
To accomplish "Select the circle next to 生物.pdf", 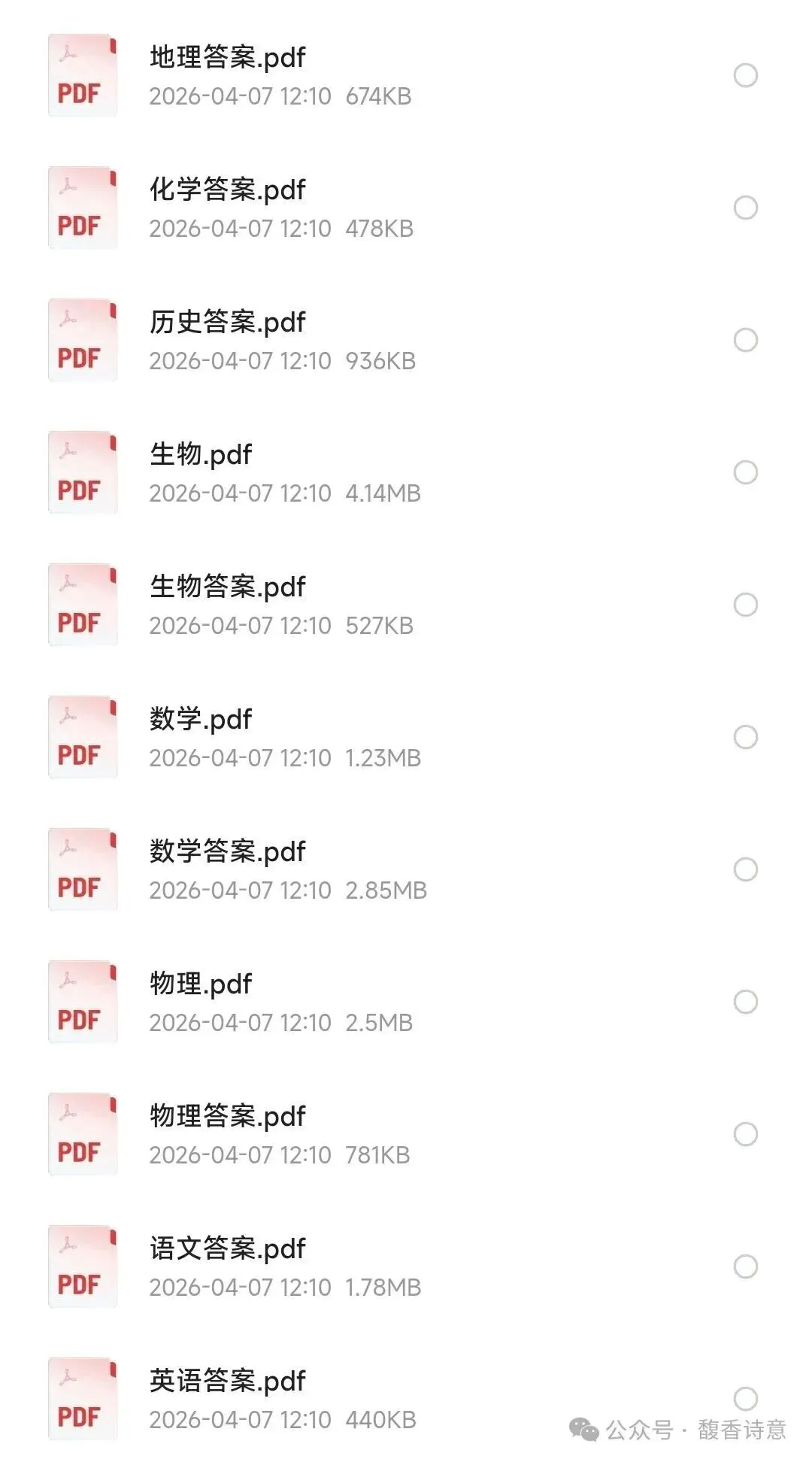I will 745,472.
